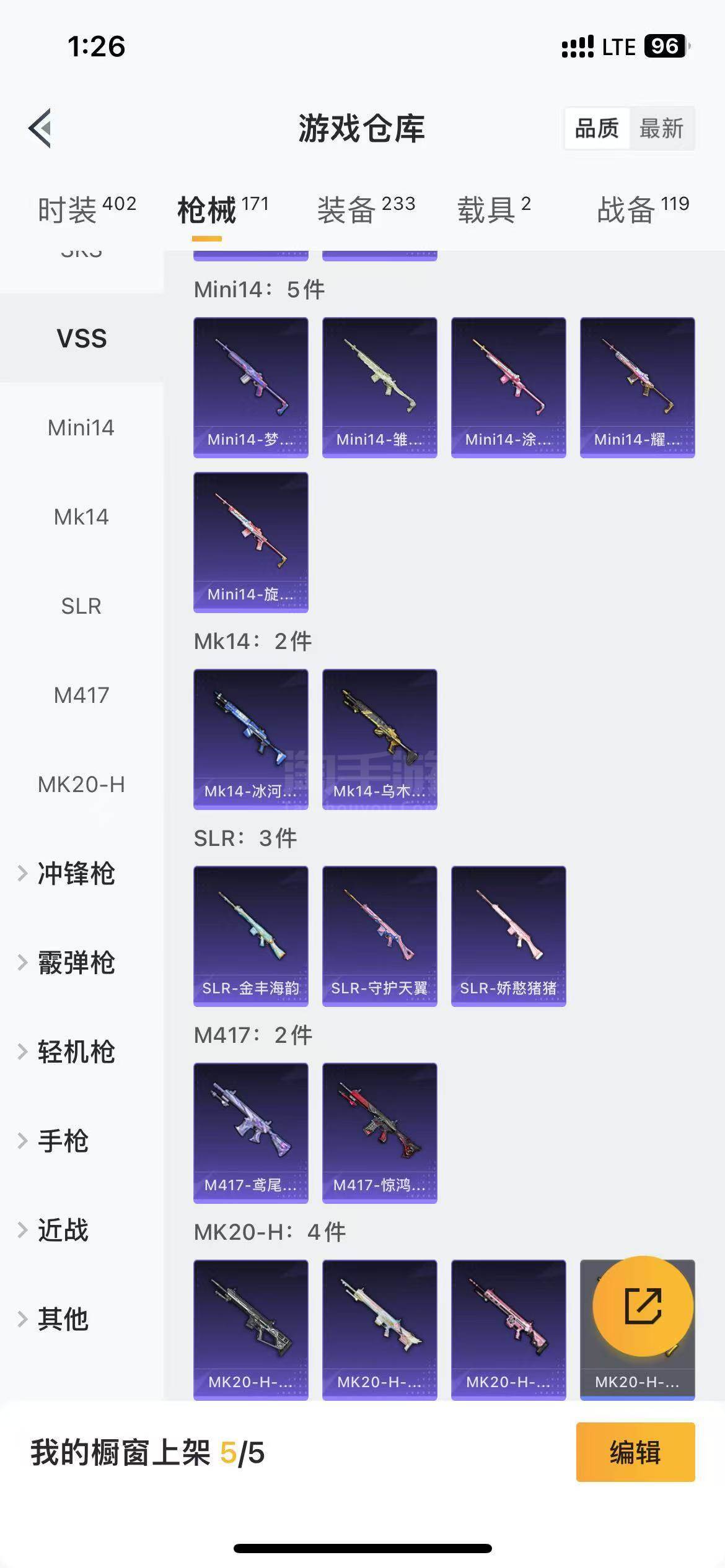Screen dimensions: 725x1568
Task: Open the SLR-金丰海韵 skin tile
Action: (250, 935)
